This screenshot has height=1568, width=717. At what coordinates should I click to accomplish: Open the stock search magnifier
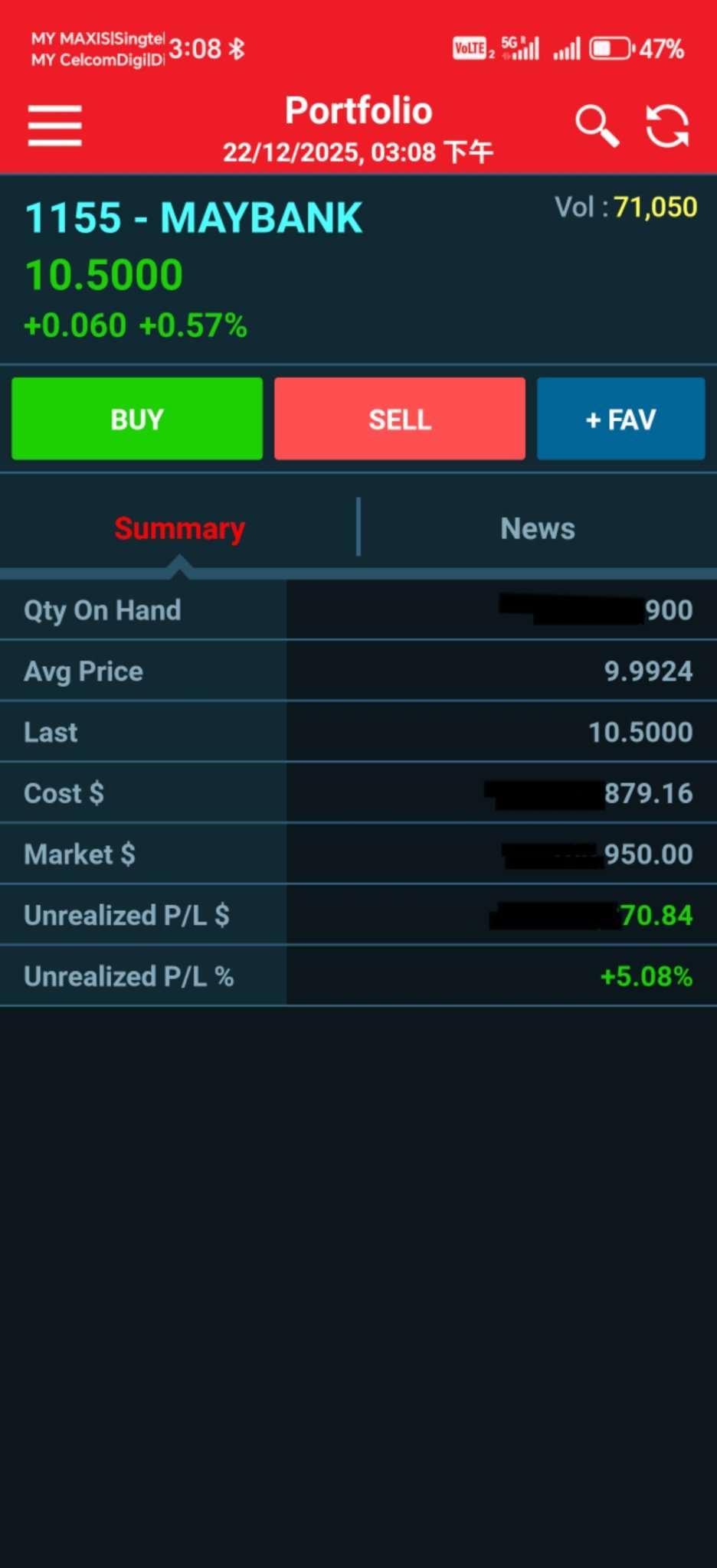597,126
